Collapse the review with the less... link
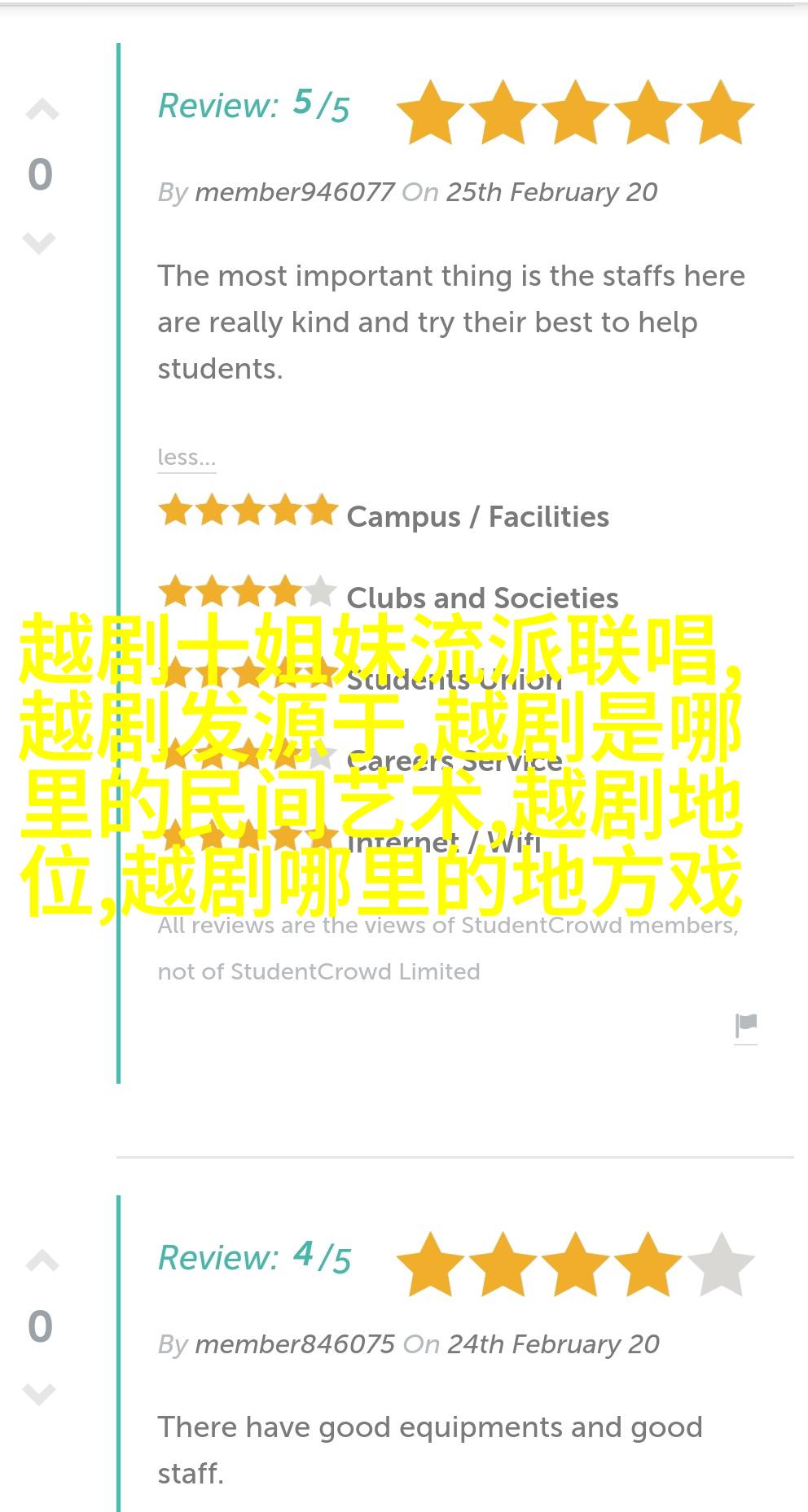Viewport: 808px width, 1512px height. tap(187, 458)
